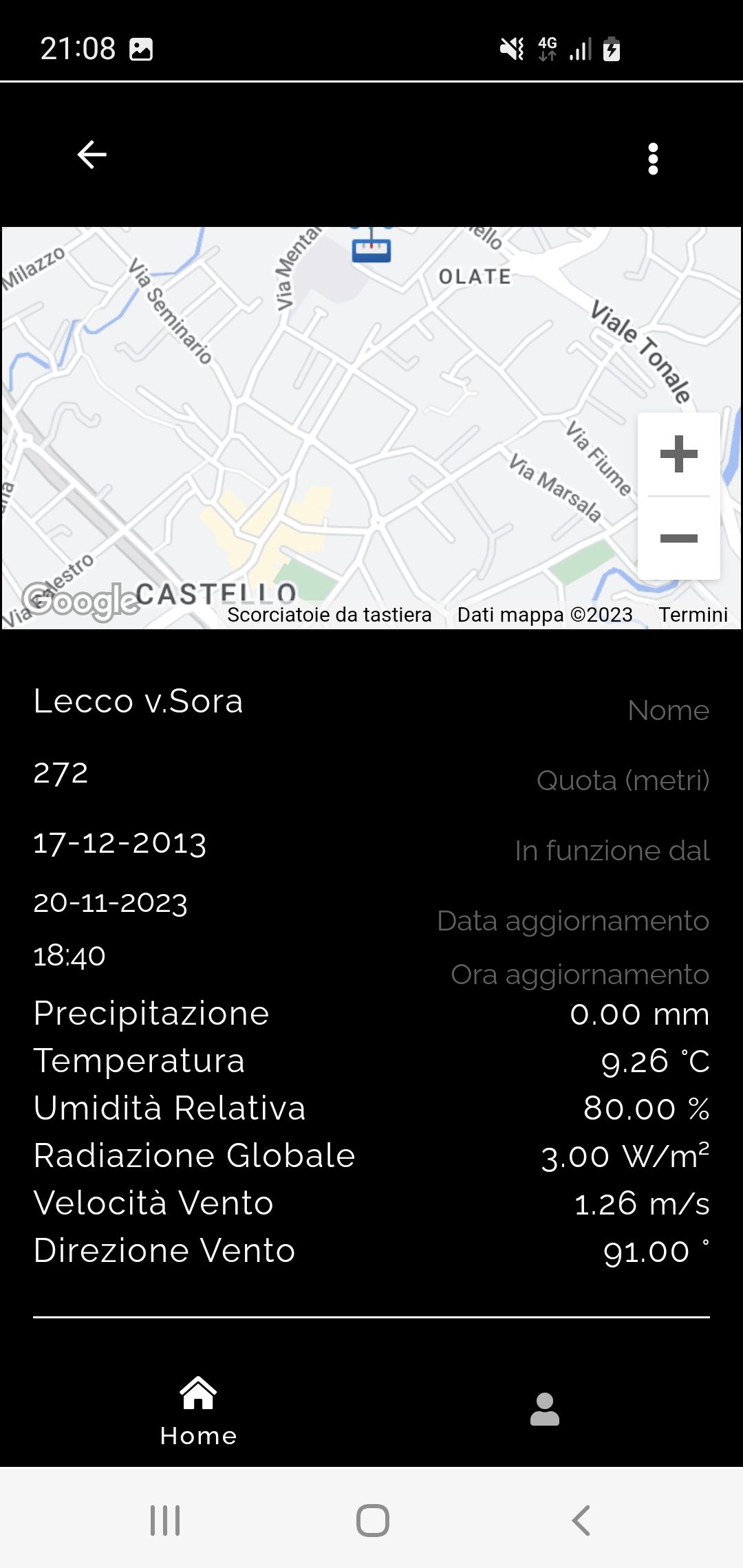Tap the cable car marker on map
The height and width of the screenshot is (1568, 743).
point(371,246)
